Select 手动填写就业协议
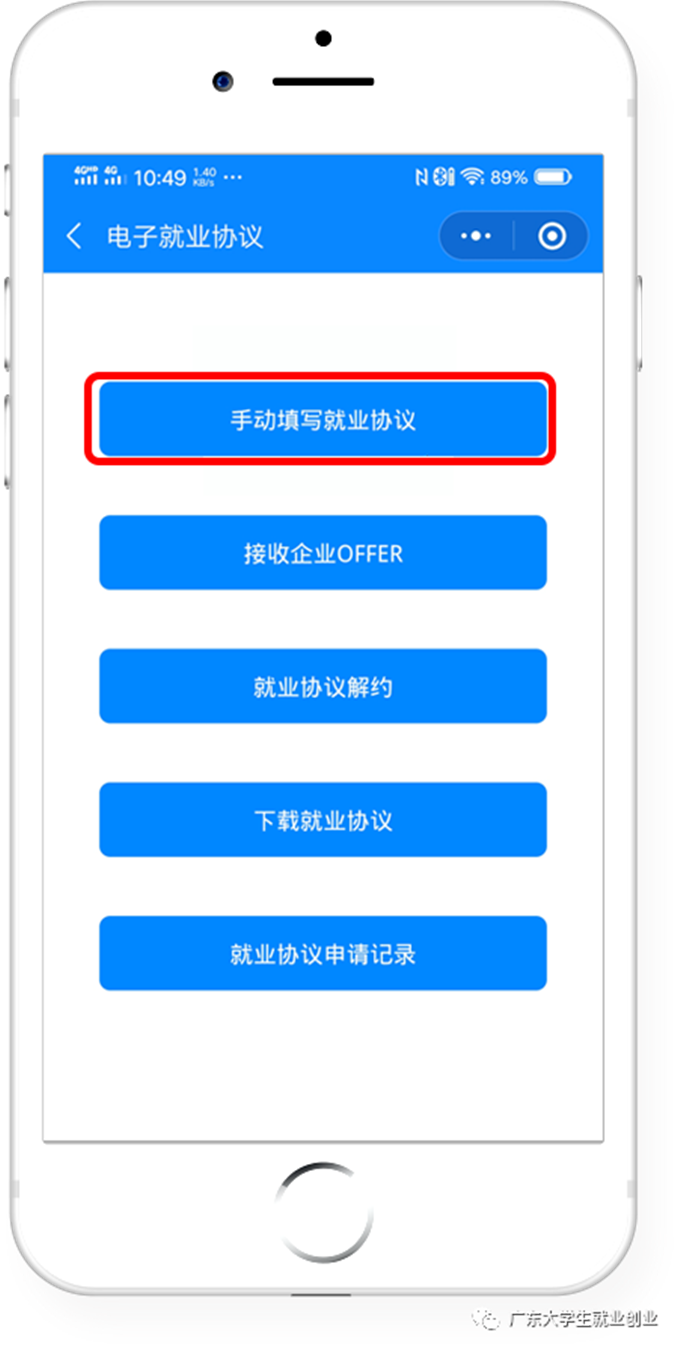 [x=322, y=420]
